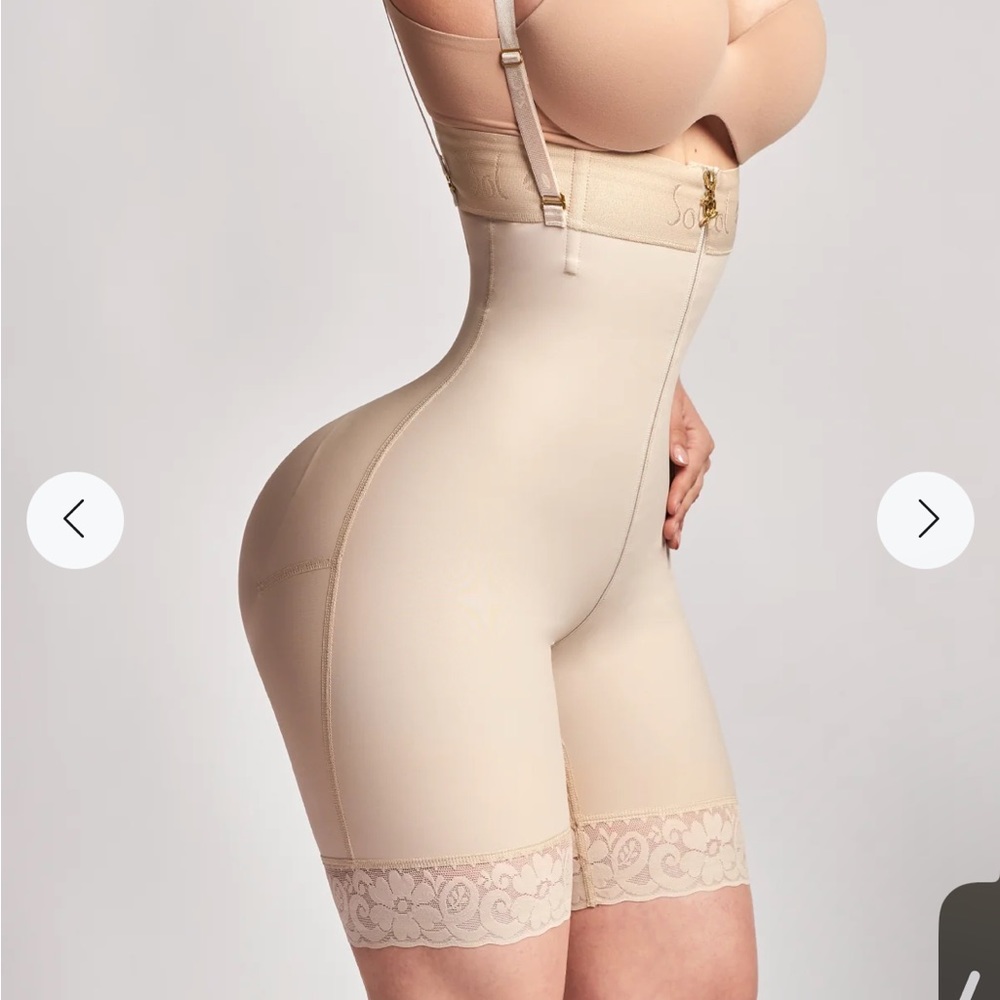The height and width of the screenshot is (1000, 1000).
Task: Show the next product image
Action: (x=925, y=520)
